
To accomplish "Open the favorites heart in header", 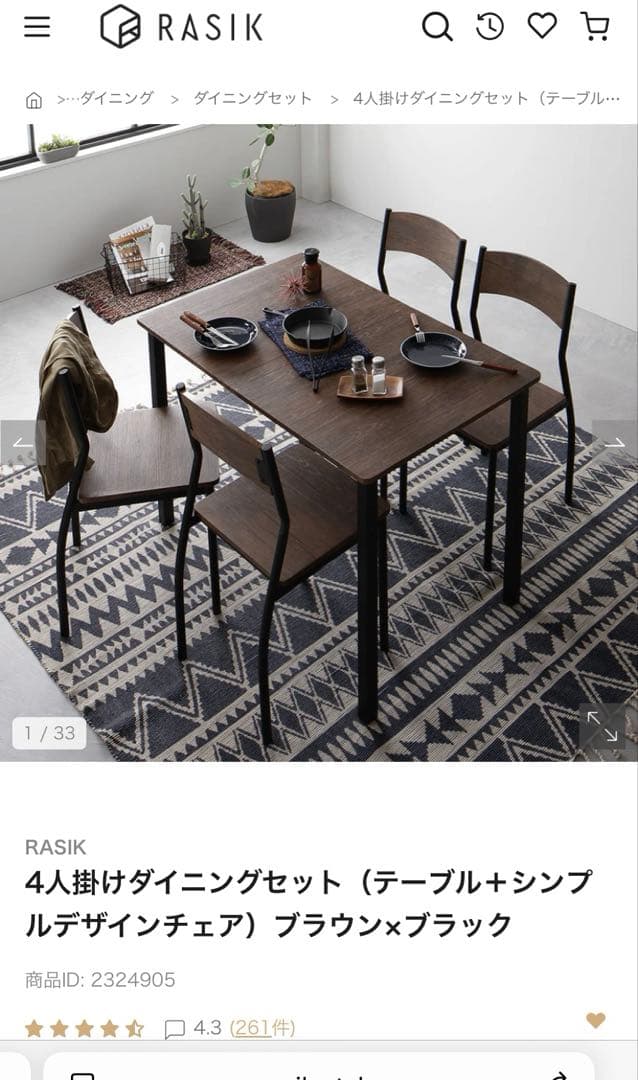I will tap(542, 27).
